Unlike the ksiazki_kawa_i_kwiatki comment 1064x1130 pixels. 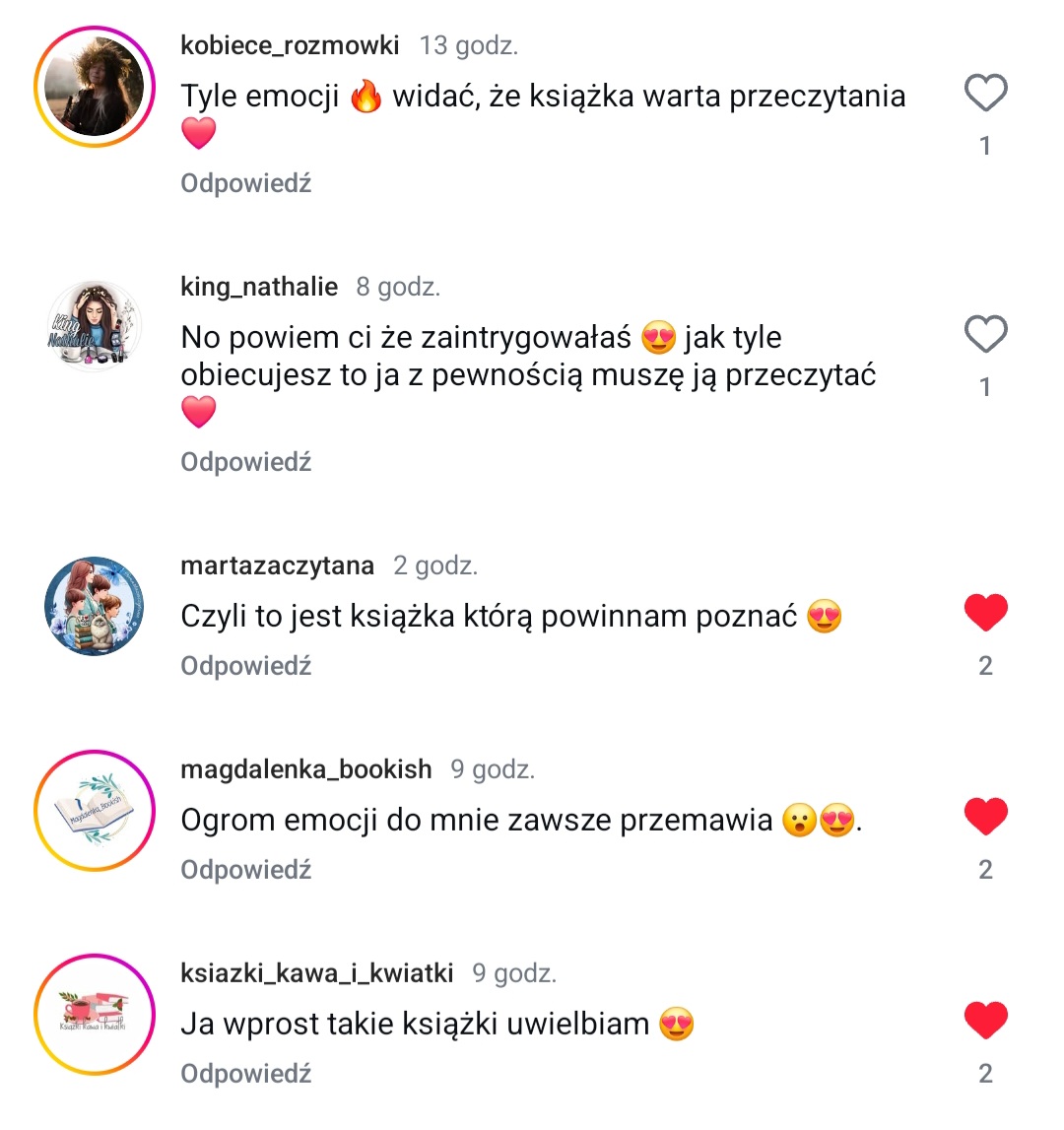[x=985, y=1021]
